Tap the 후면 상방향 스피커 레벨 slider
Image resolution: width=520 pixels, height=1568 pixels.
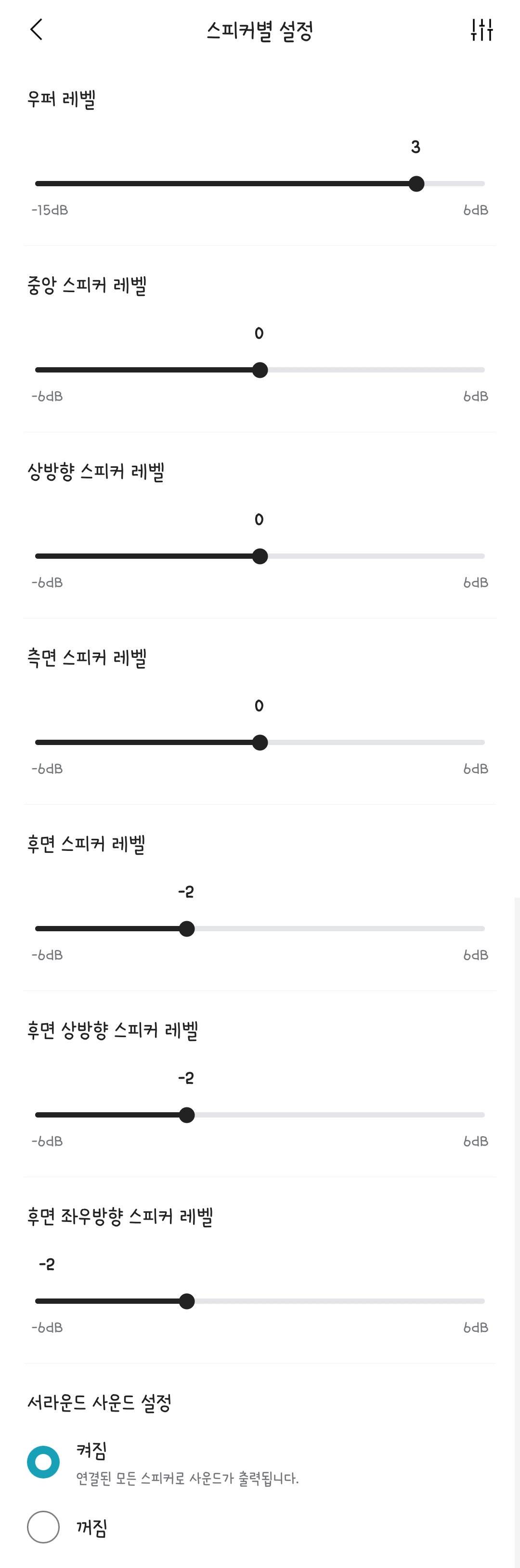260,1115
